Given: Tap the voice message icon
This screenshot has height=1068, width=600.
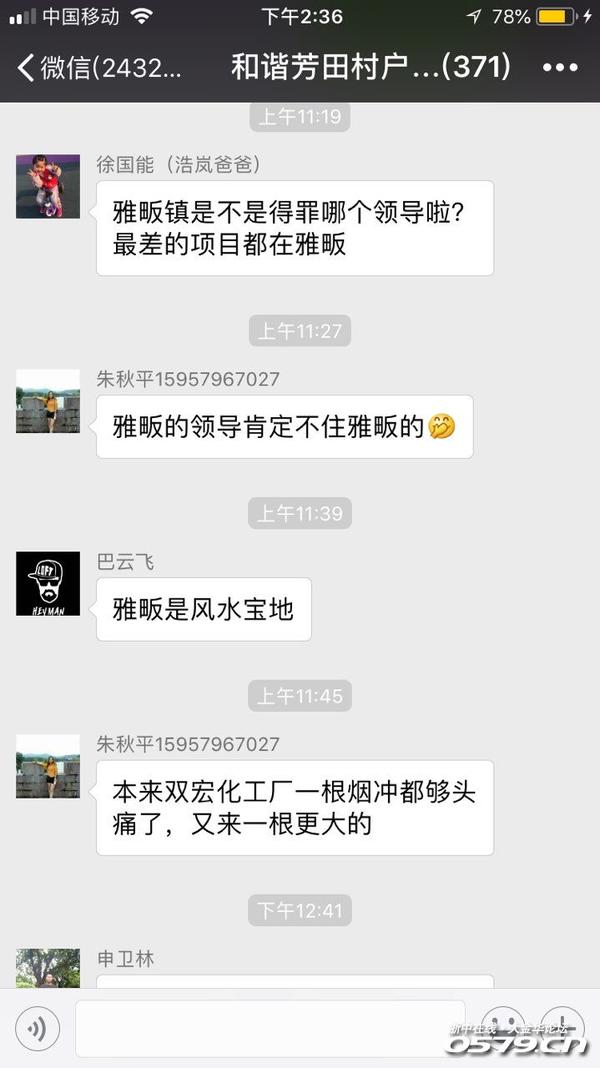Looking at the screenshot, I should pos(36,1028).
